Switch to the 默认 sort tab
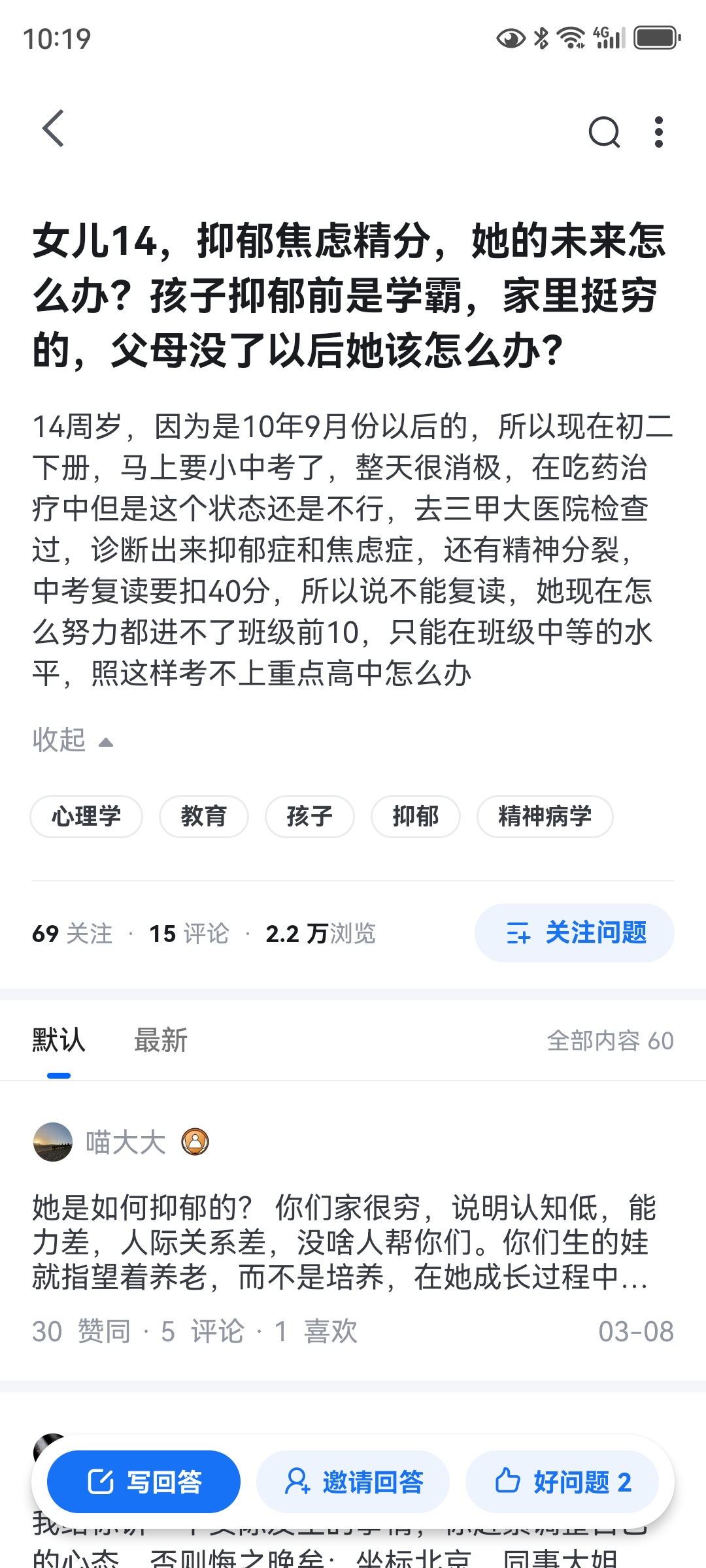 coord(59,1040)
